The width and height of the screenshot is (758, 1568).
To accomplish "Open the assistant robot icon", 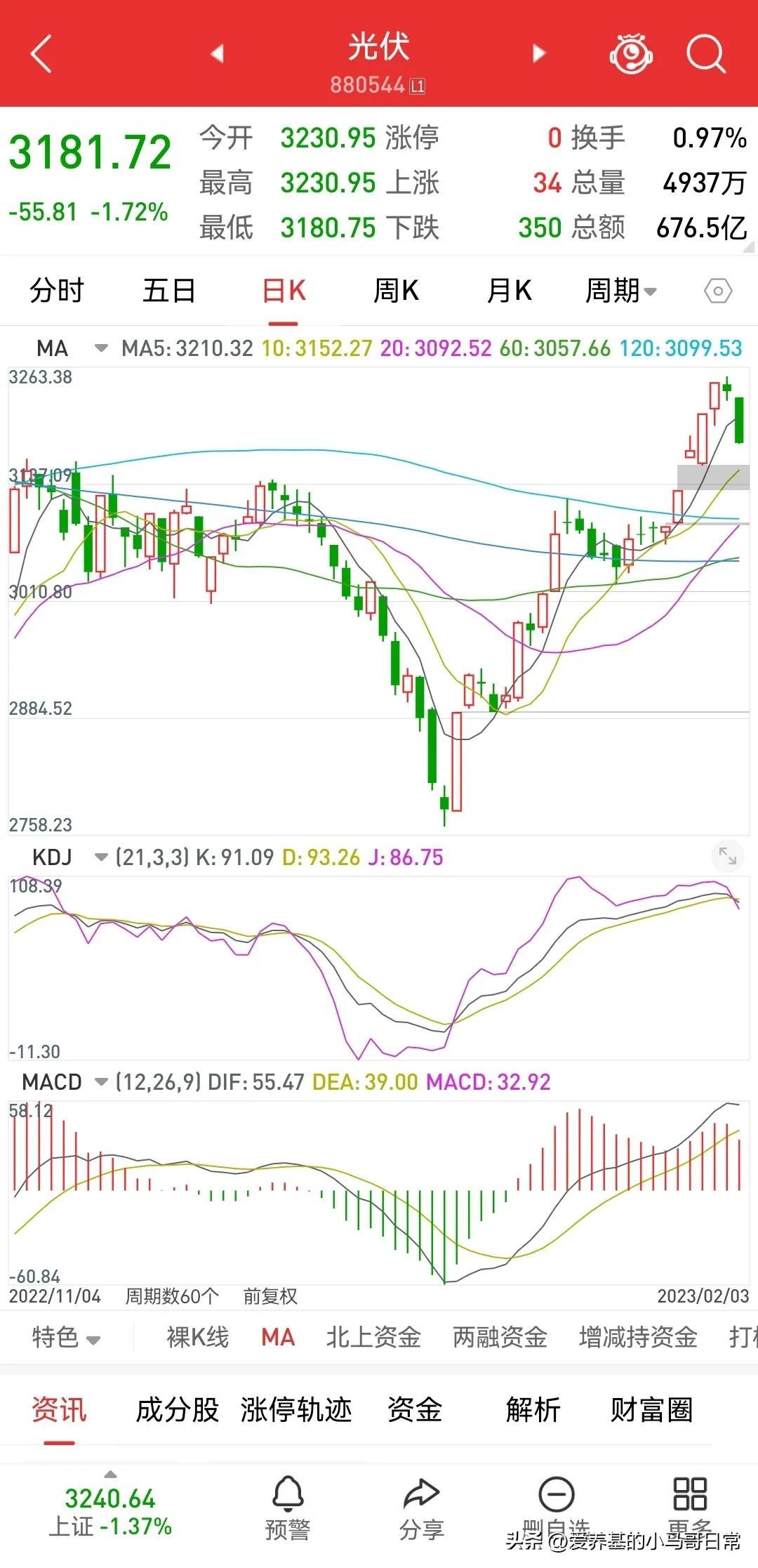I will pos(630,53).
